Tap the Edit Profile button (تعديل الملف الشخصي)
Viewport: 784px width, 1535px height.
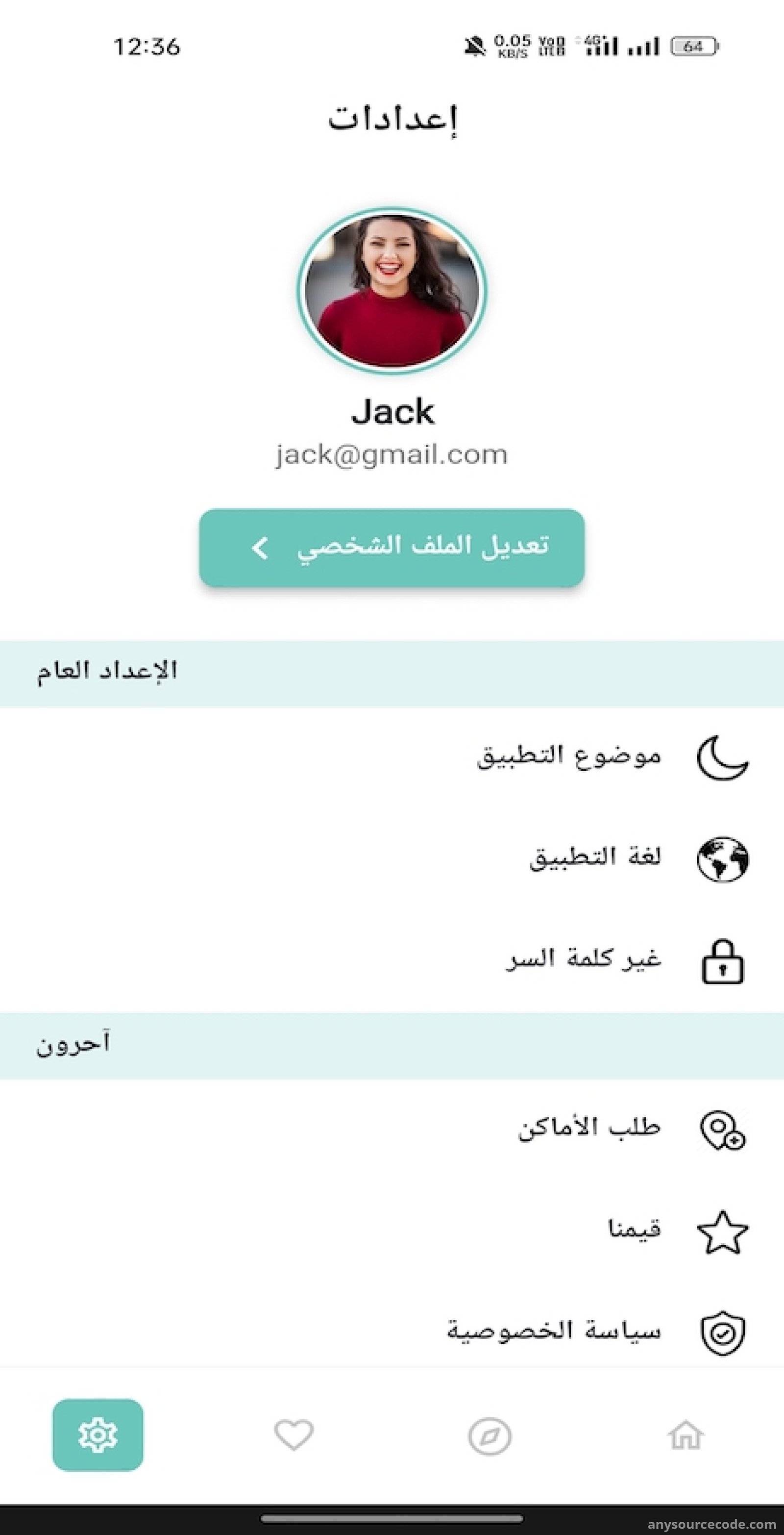(x=392, y=548)
